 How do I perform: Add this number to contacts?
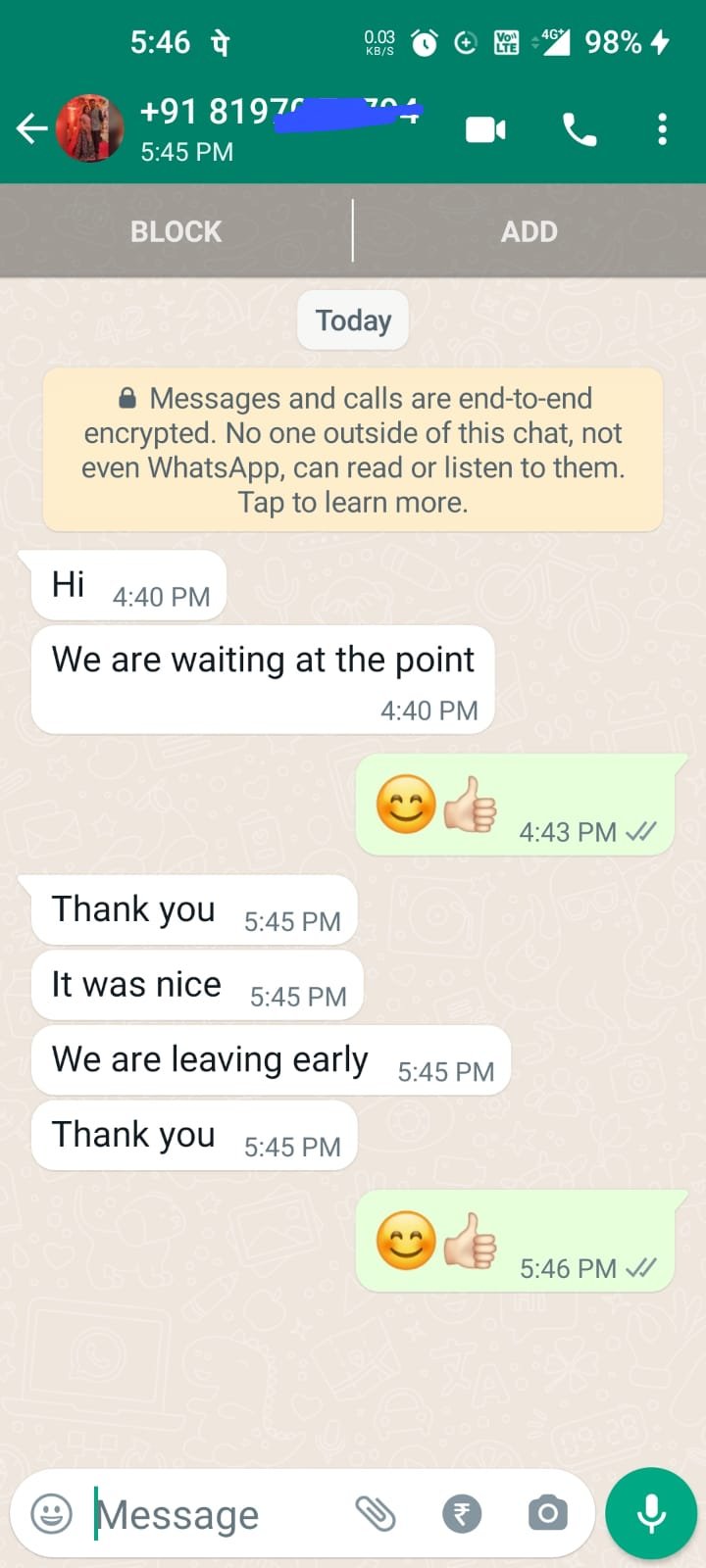[529, 231]
